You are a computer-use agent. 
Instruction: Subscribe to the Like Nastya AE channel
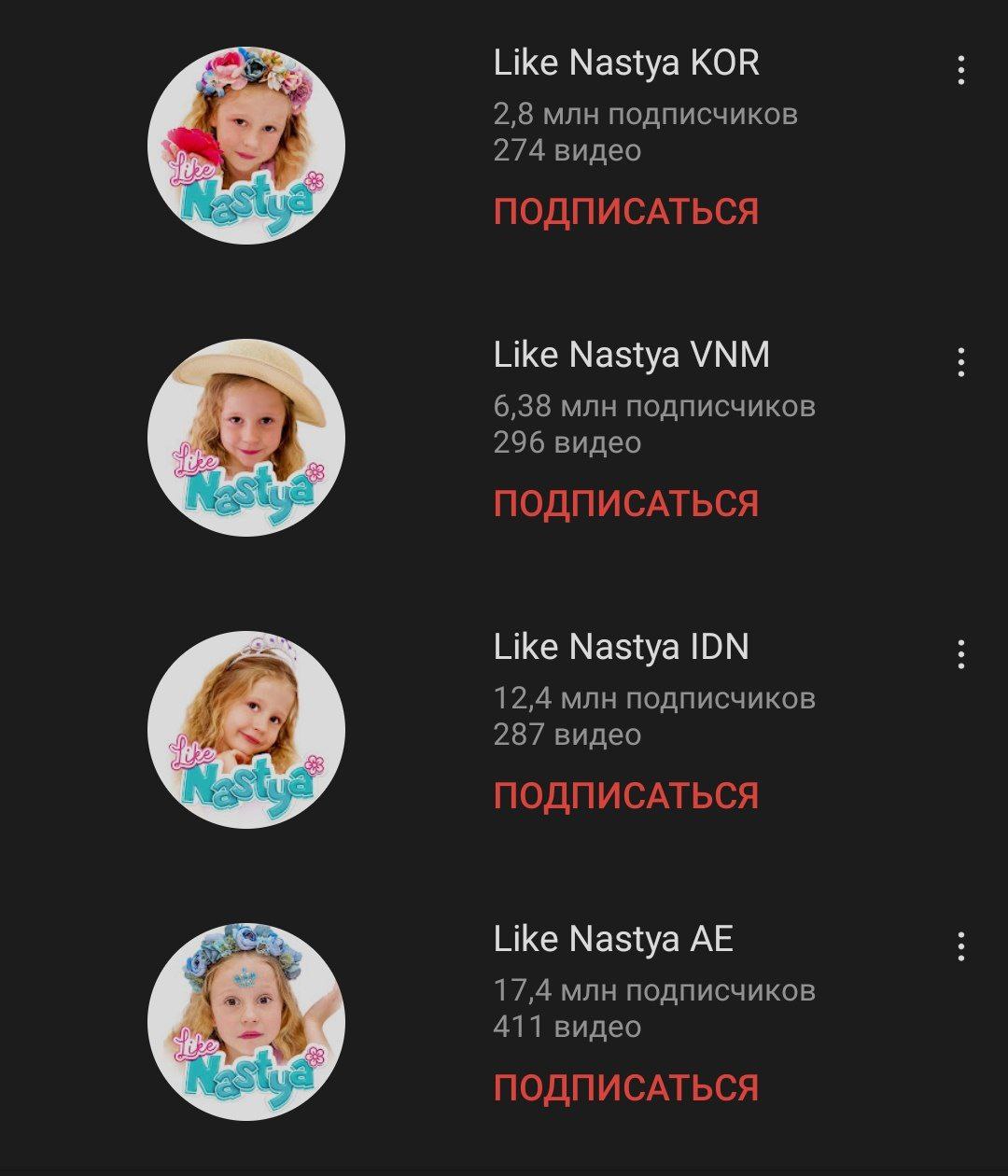tap(625, 1088)
